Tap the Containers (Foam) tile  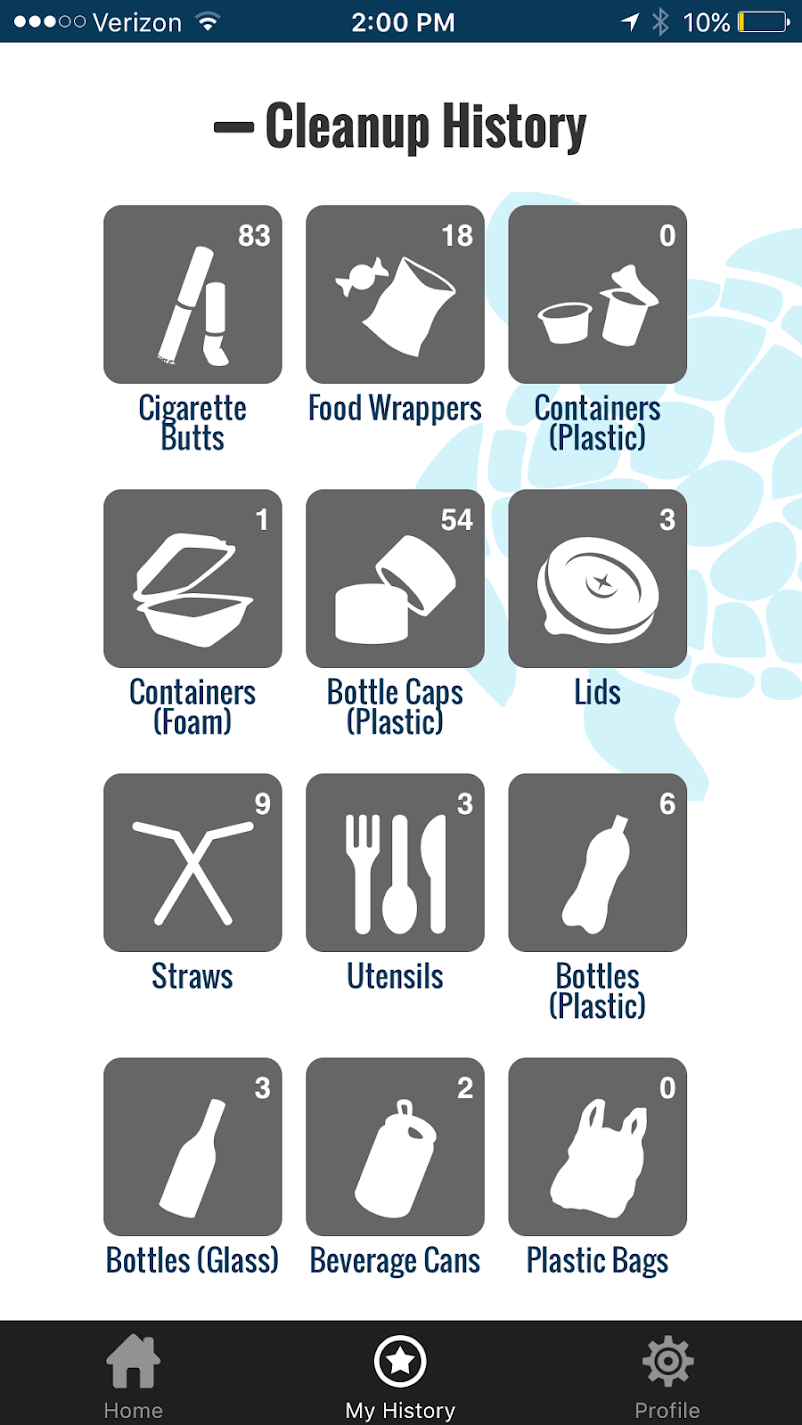(192, 578)
